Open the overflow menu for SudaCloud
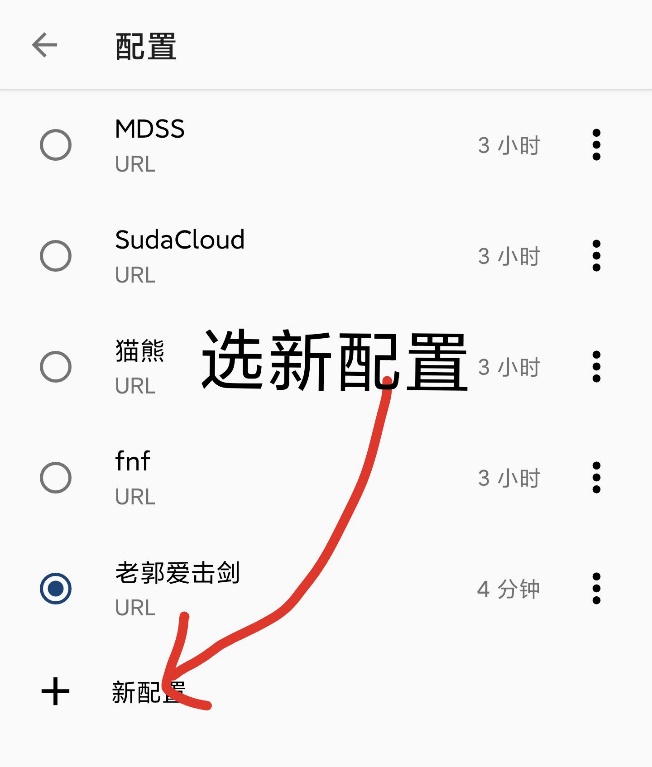The width and height of the screenshot is (652, 767). 596,257
